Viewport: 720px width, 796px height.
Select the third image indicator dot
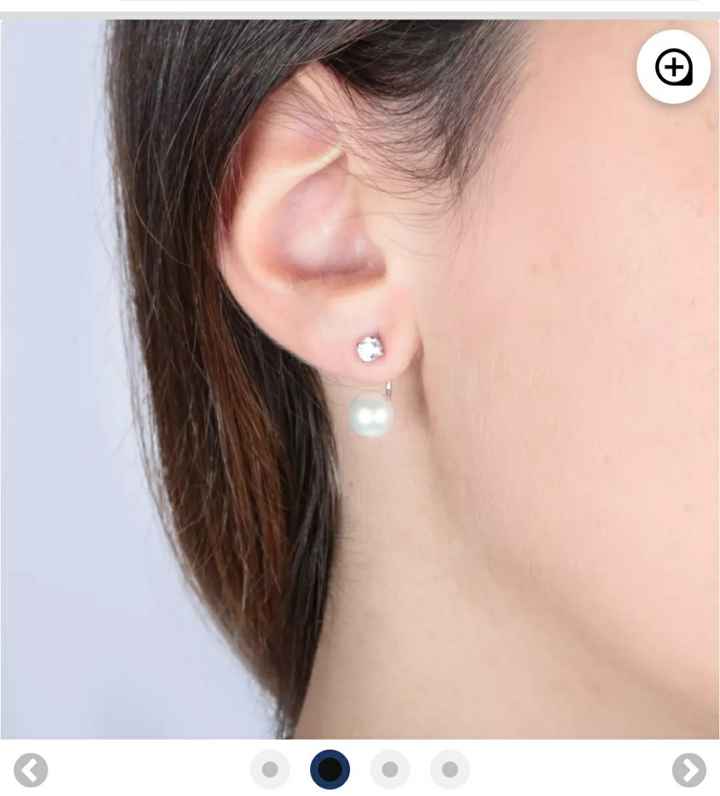point(390,770)
